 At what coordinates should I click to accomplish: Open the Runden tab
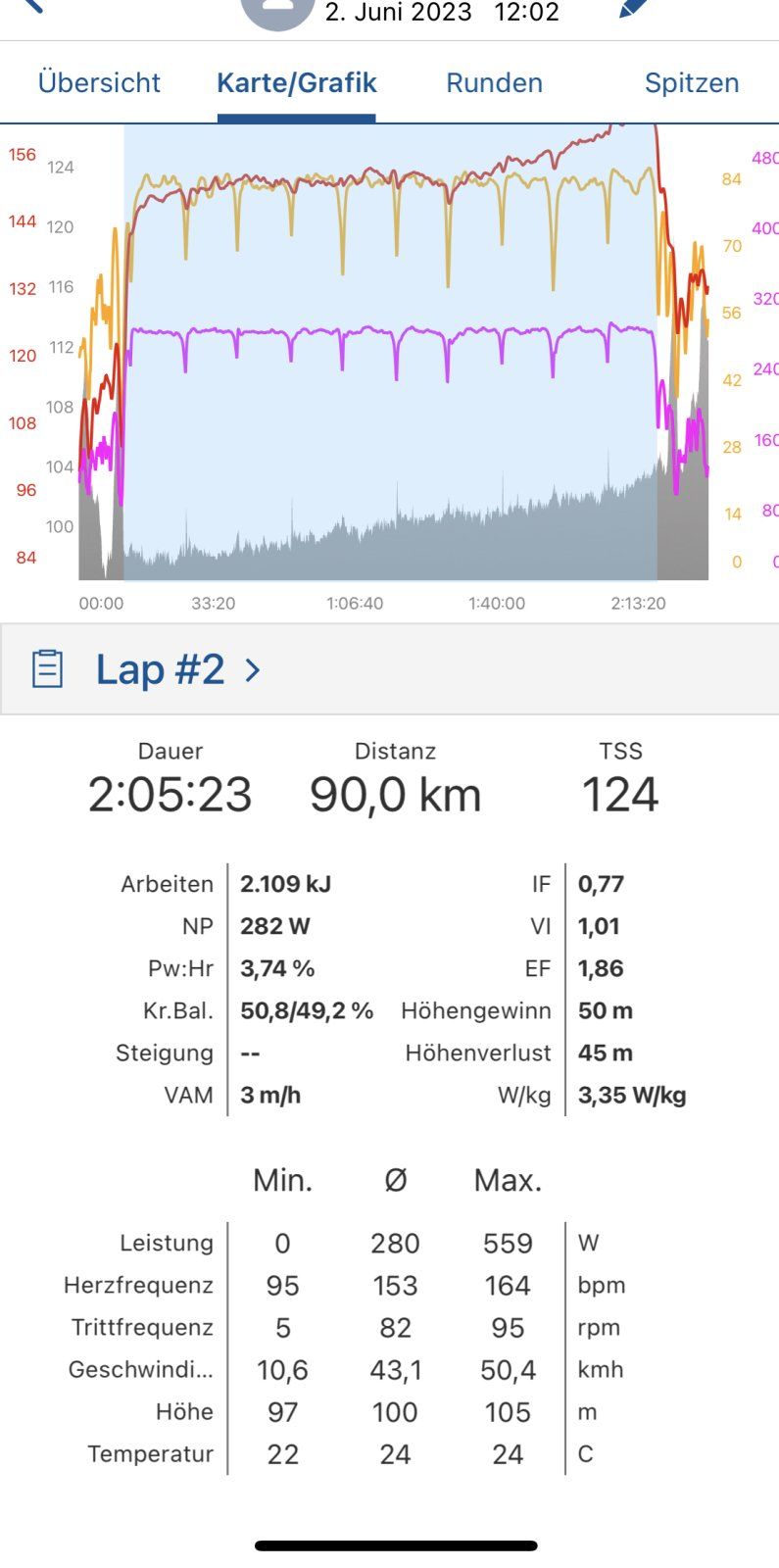494,82
